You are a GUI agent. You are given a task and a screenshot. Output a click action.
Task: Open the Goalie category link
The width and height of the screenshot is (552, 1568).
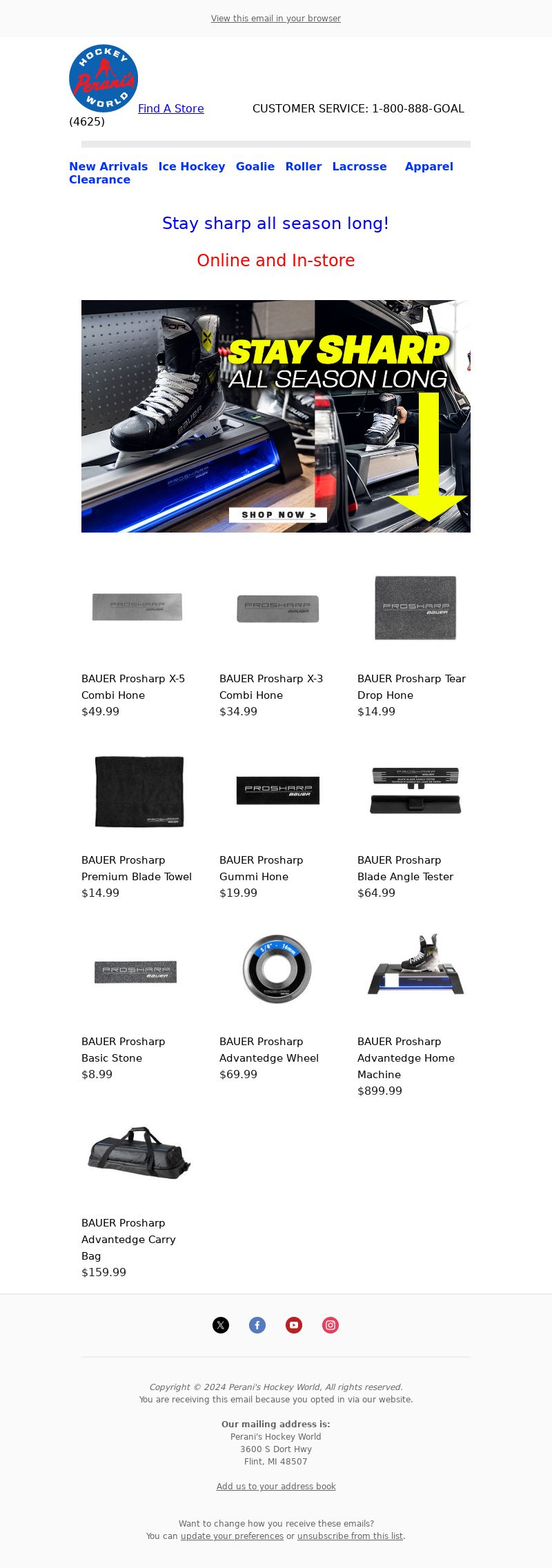pos(255,166)
